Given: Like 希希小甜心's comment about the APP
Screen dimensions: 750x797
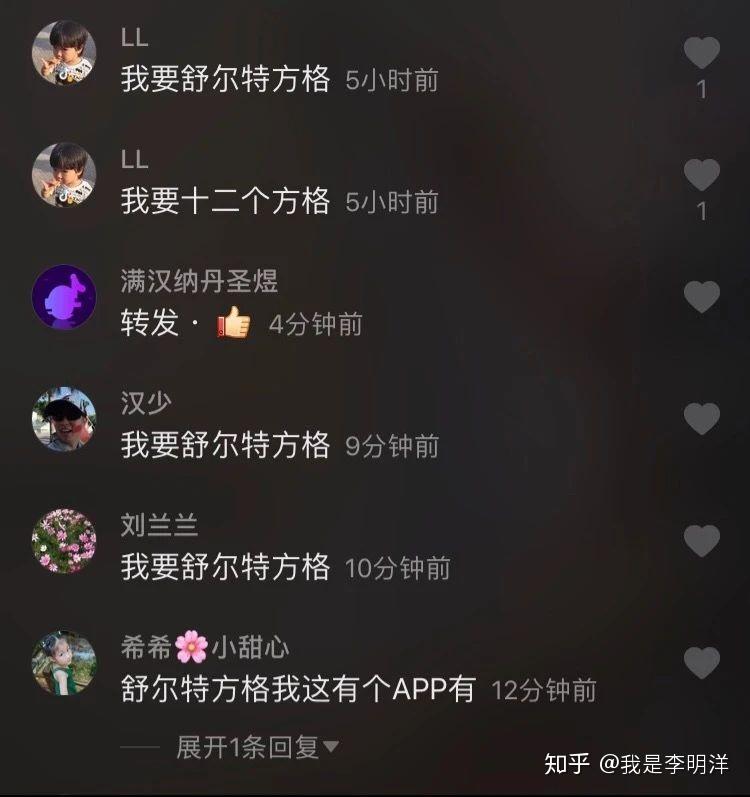Looking at the screenshot, I should point(701,663).
